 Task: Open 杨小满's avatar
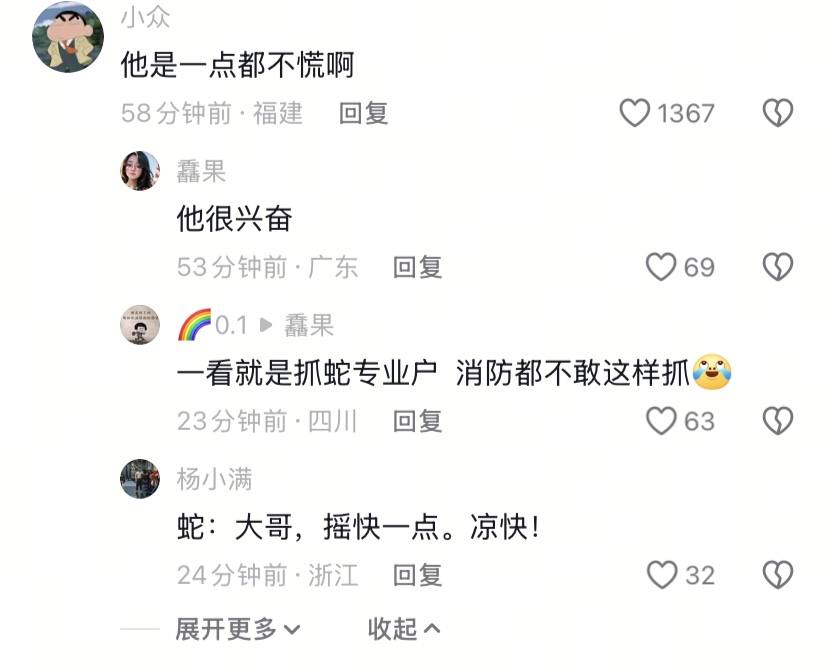point(140,479)
